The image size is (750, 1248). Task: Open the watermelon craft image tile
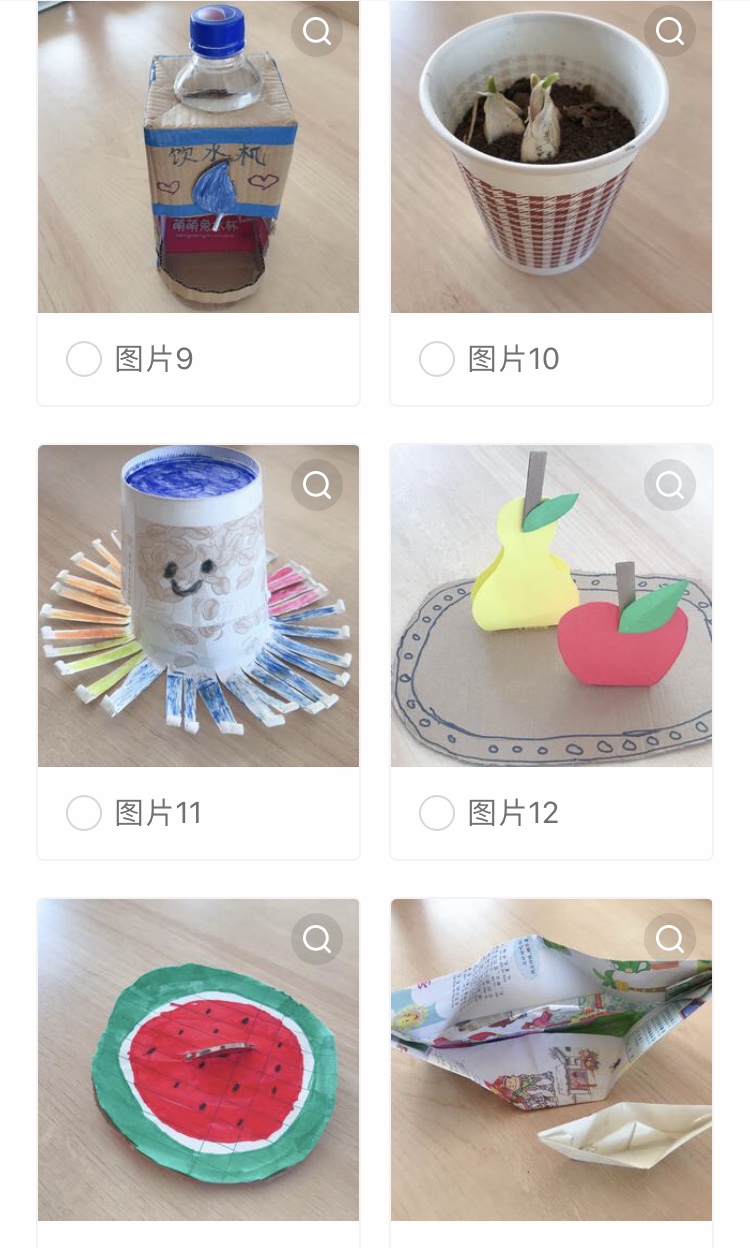coord(198,1070)
